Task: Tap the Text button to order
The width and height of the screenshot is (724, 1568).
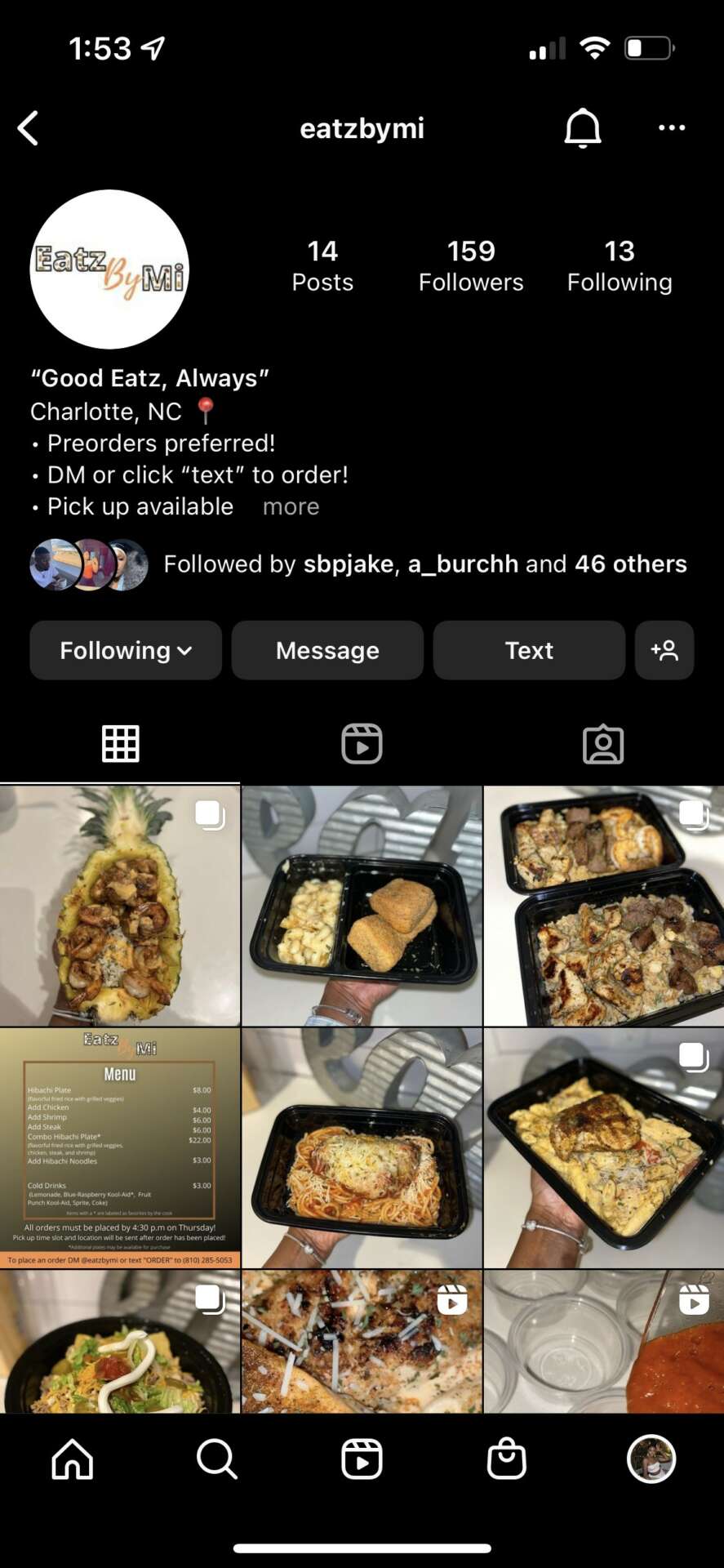Action: [529, 650]
